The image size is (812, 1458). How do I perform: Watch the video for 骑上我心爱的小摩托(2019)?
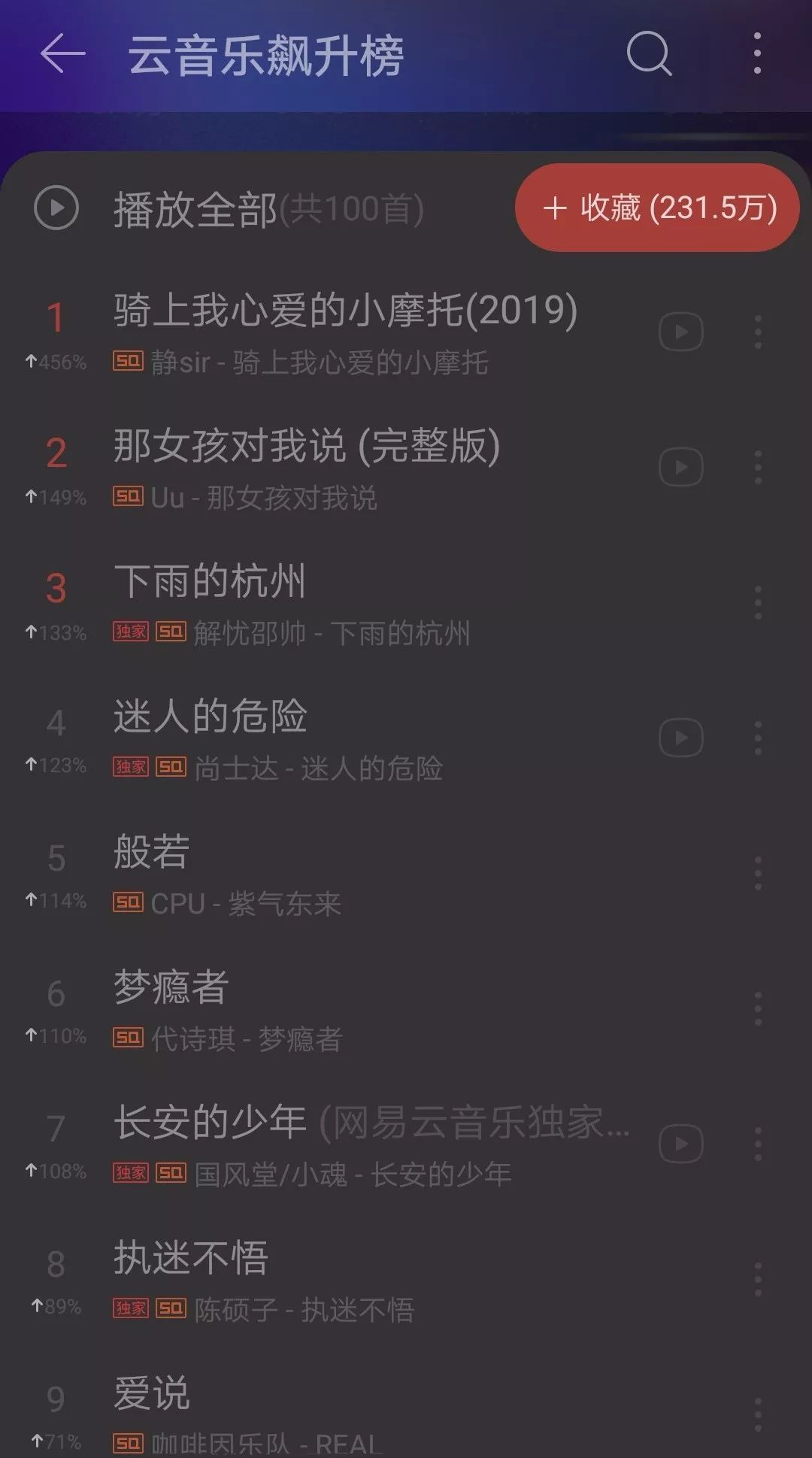681,332
